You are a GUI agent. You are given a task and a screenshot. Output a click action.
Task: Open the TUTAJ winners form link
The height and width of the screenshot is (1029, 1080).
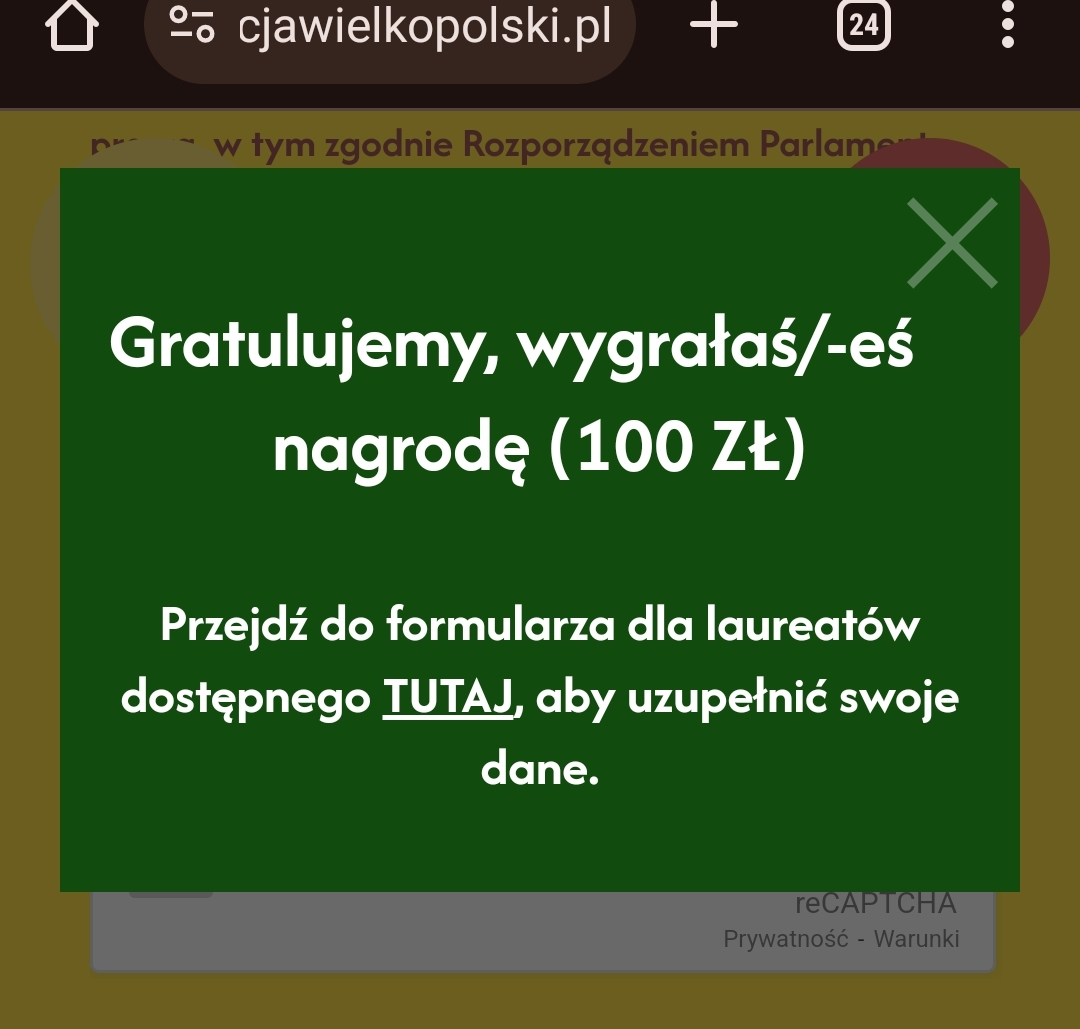(448, 698)
